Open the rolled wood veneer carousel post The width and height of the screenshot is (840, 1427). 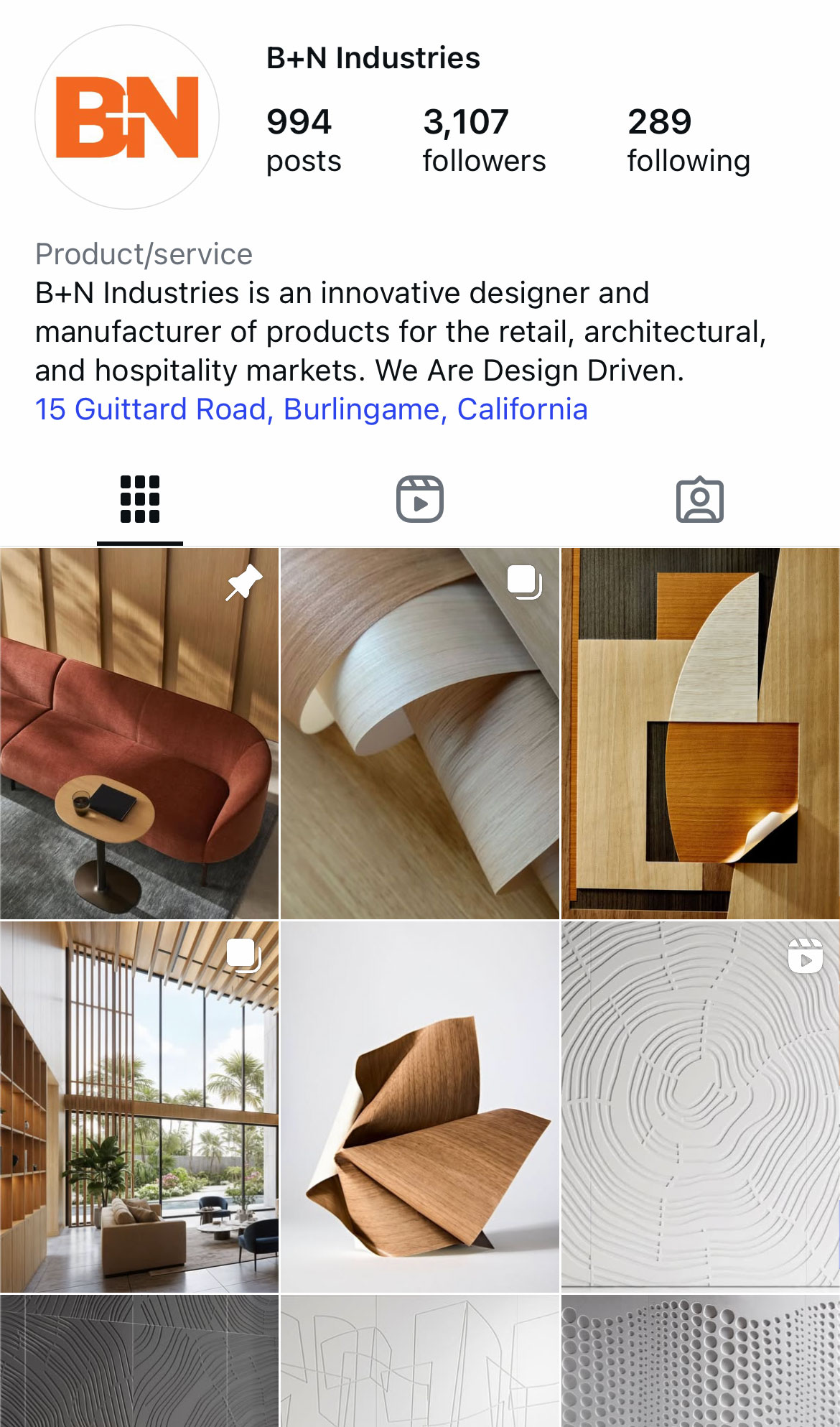pyautogui.click(x=419, y=733)
